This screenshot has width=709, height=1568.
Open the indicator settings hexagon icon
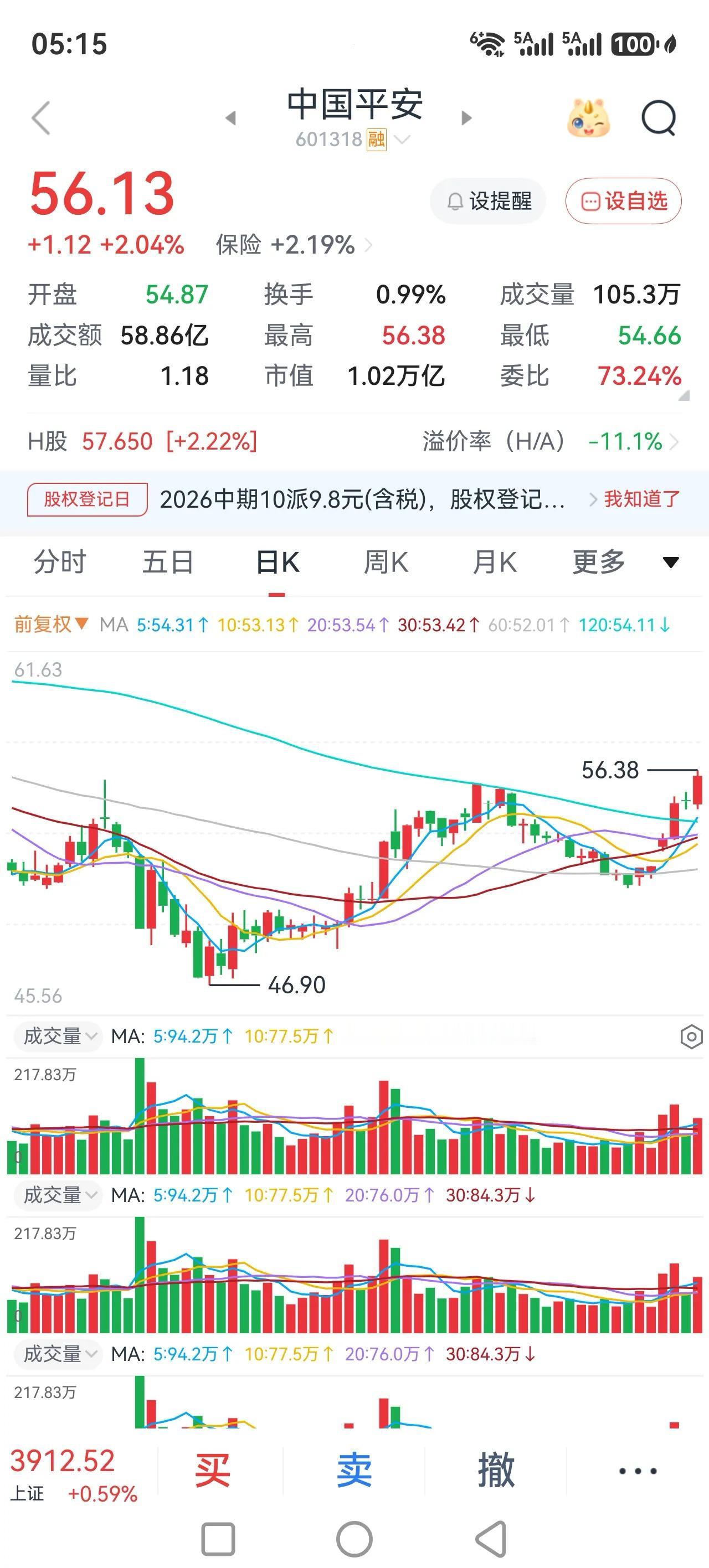coord(691,1036)
